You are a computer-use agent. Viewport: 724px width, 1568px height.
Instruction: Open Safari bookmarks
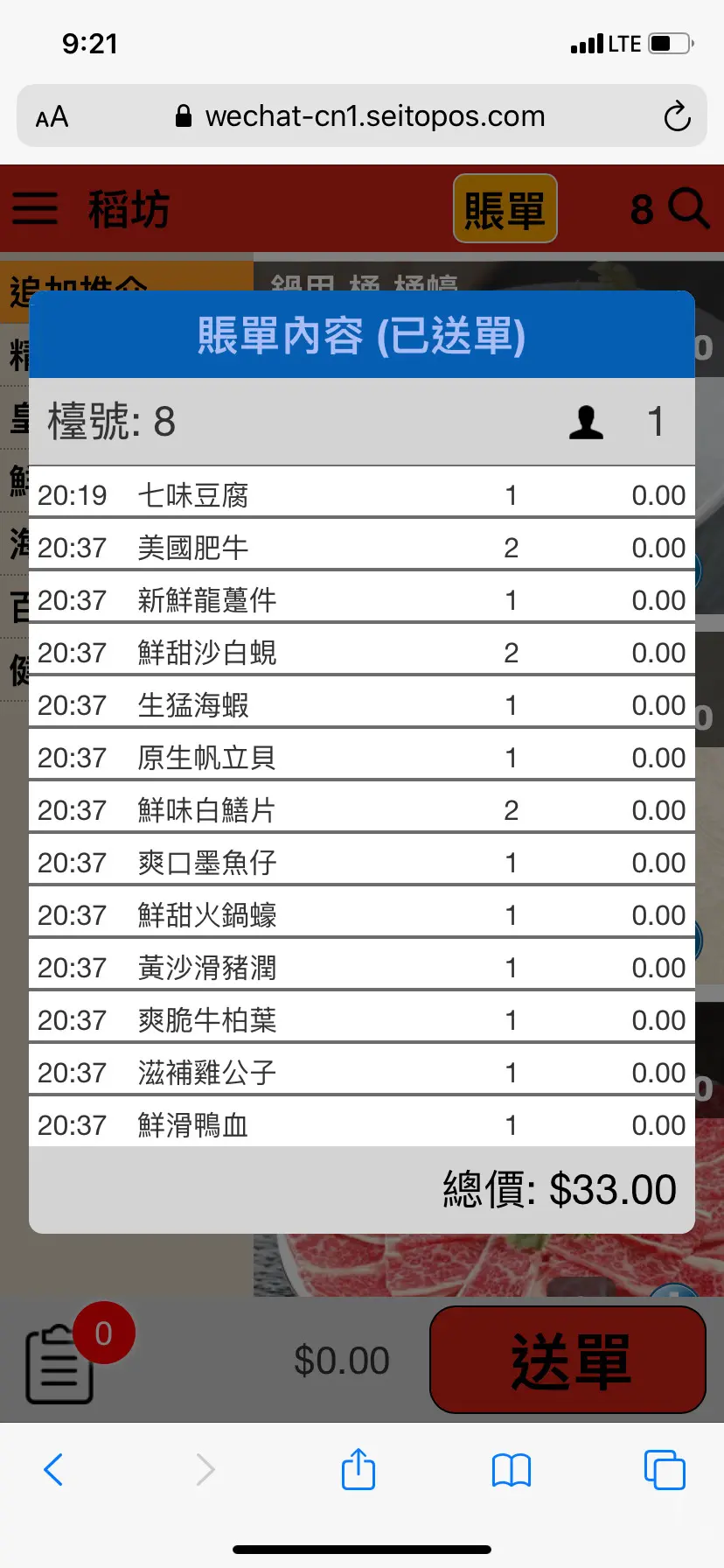pos(512,1470)
